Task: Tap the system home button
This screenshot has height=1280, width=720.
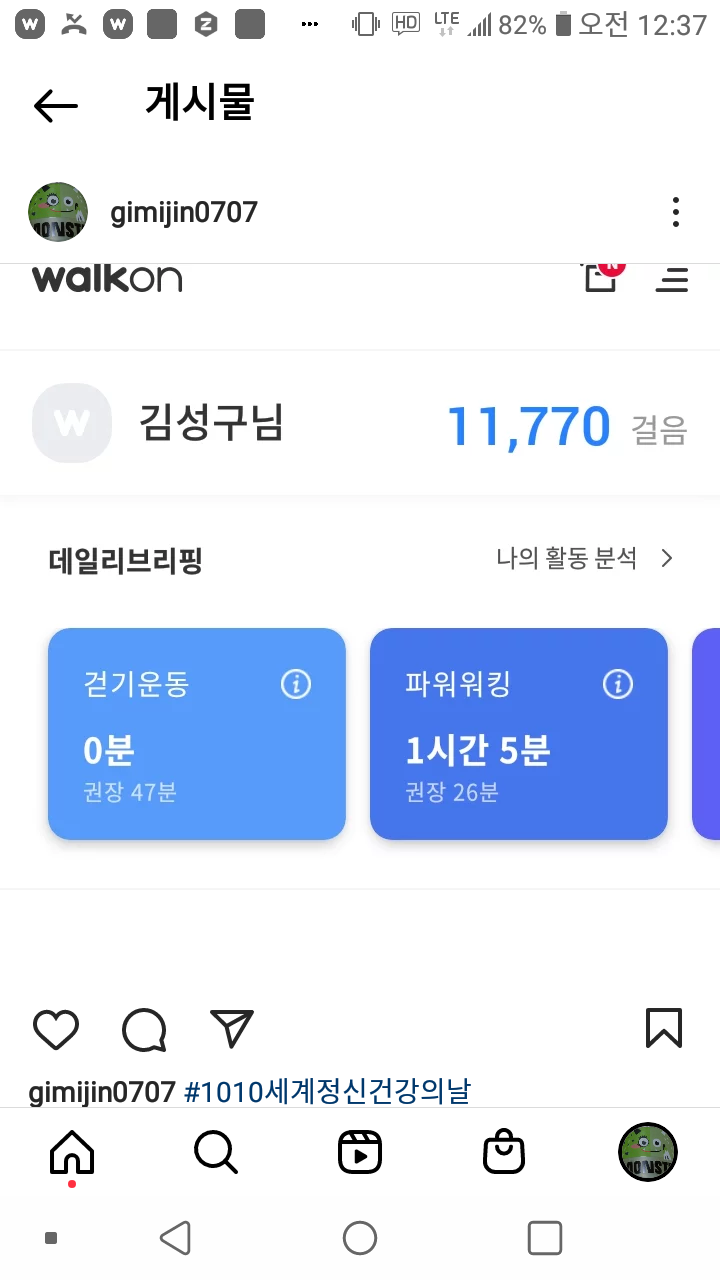Action: 360,1238
